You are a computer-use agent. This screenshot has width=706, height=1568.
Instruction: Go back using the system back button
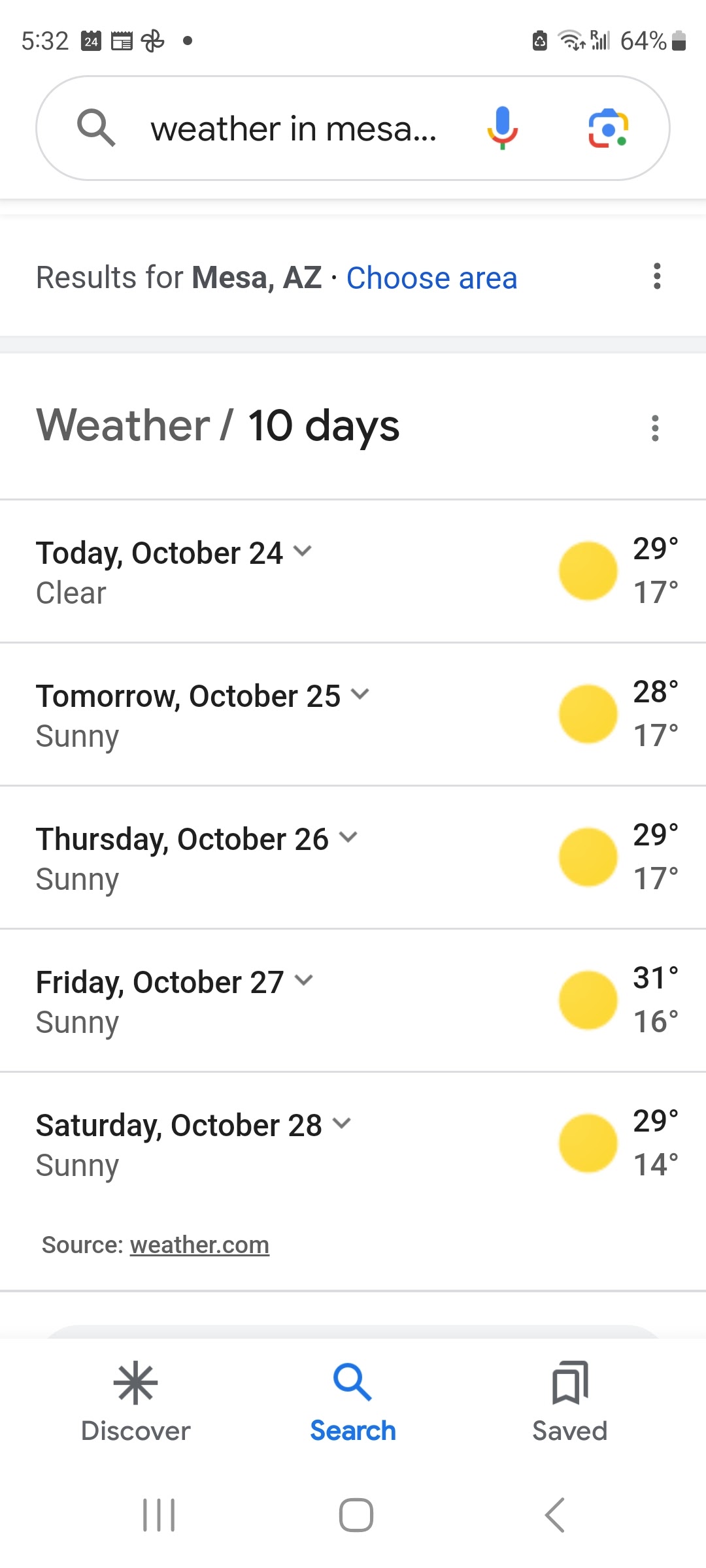[555, 1515]
